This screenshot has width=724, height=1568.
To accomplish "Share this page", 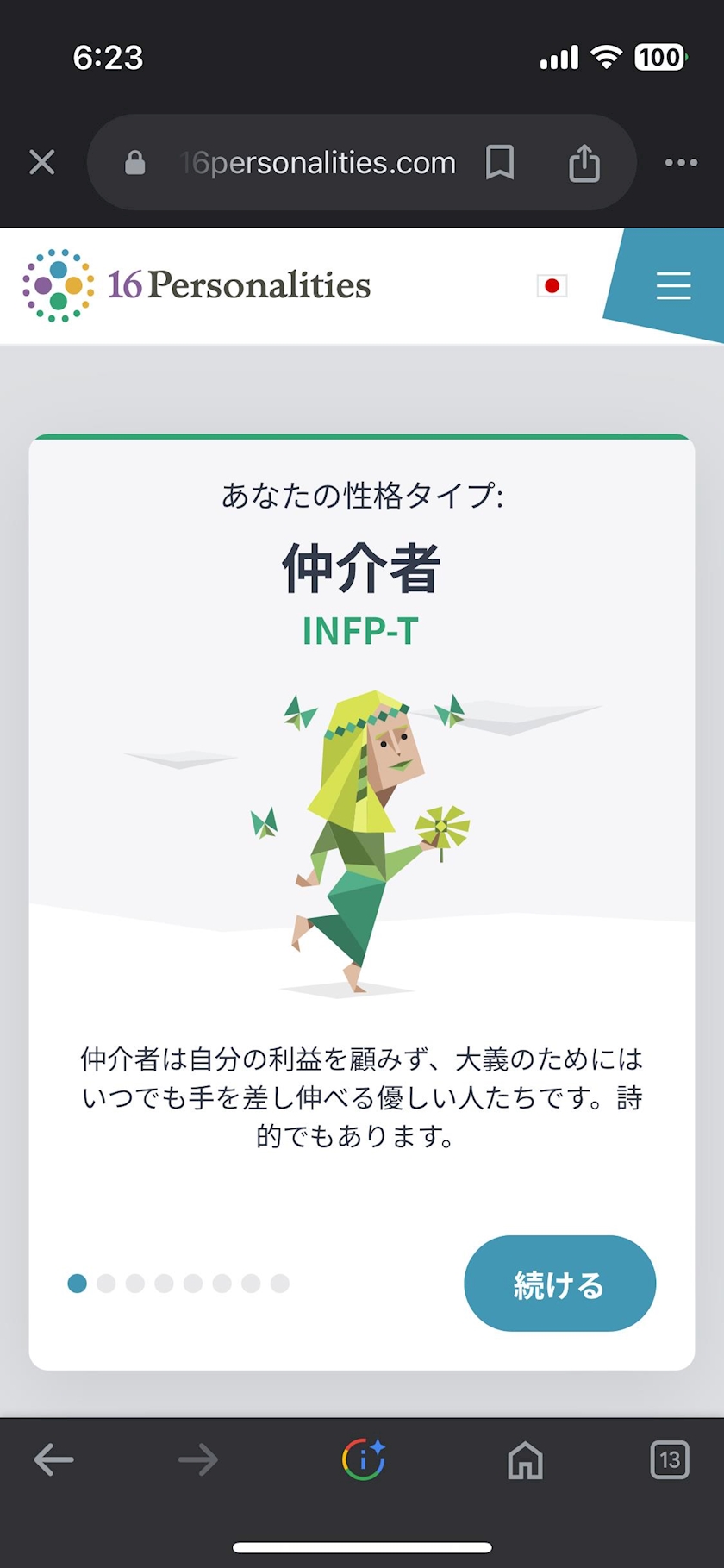I will 584,162.
